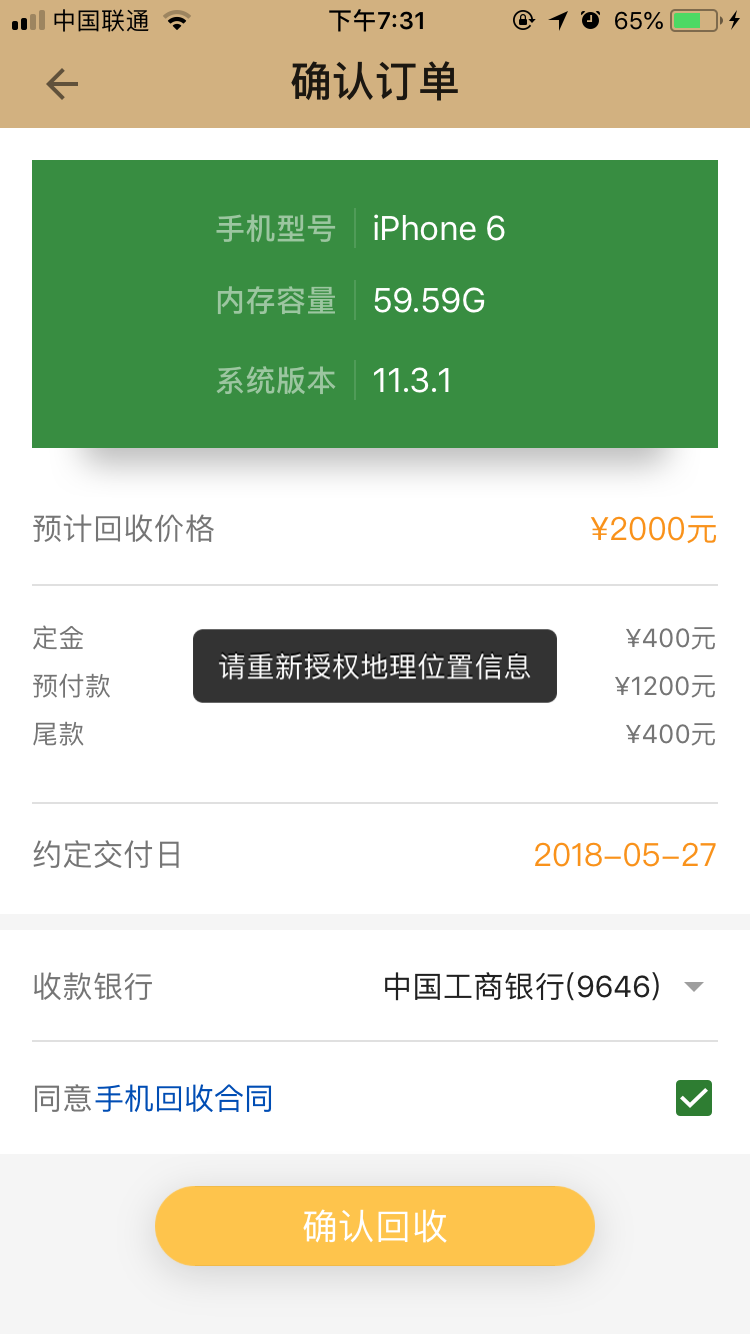Open the 手机回收合同 contract link
Screen dimensions: 750x1334
click(184, 1099)
